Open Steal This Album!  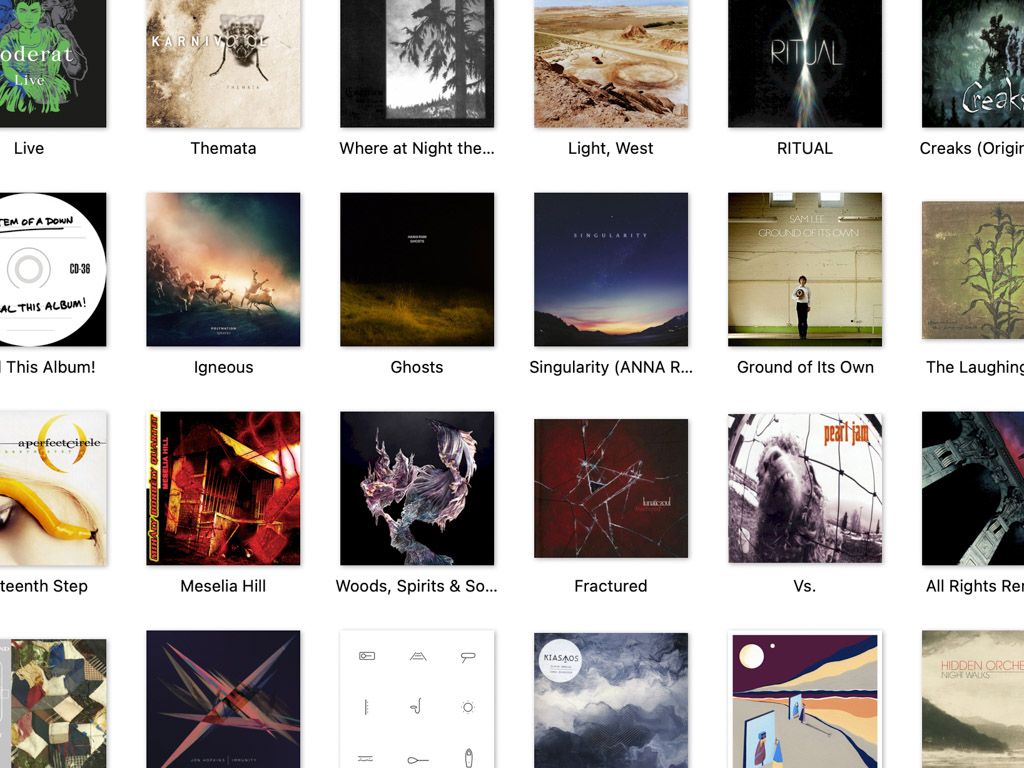pos(52,269)
